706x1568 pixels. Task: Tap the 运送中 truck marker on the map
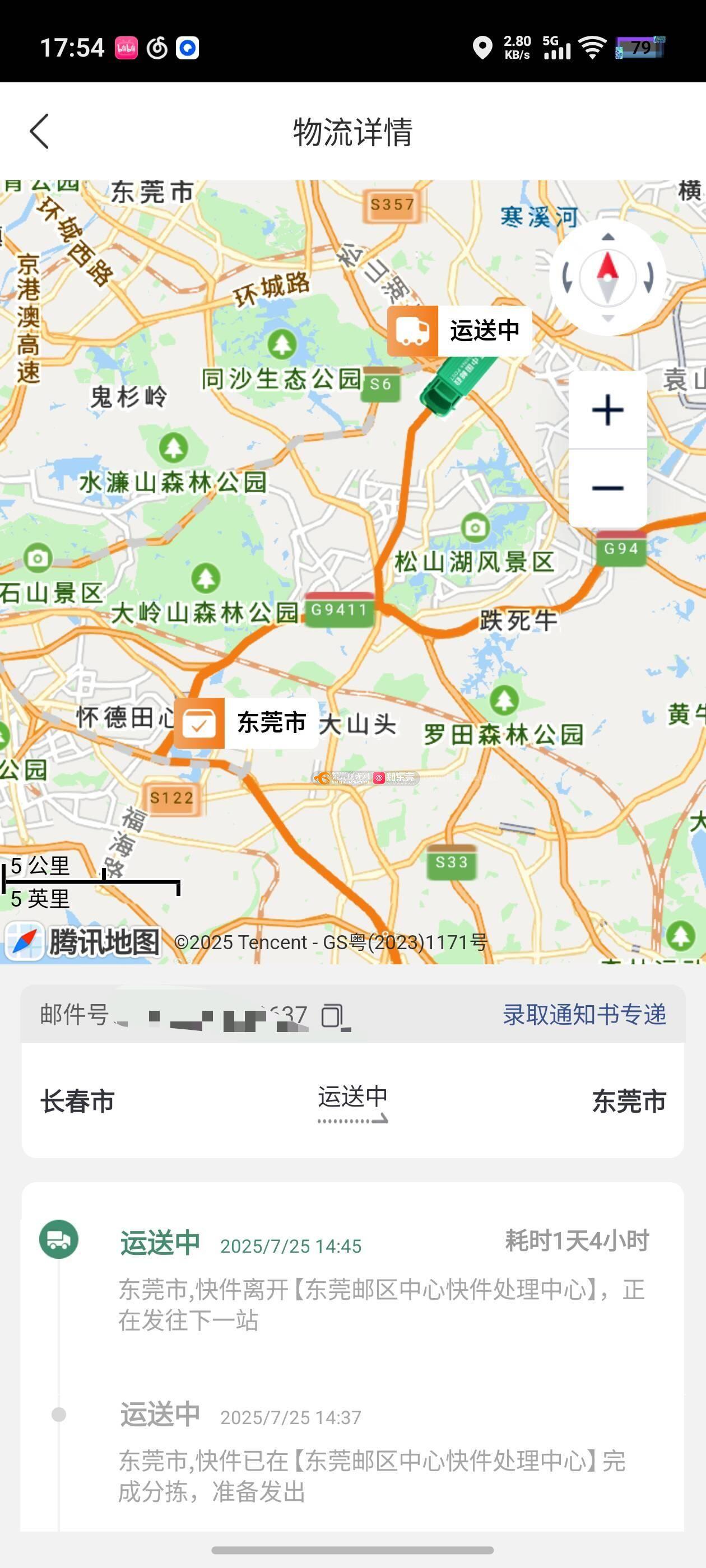[x=459, y=331]
